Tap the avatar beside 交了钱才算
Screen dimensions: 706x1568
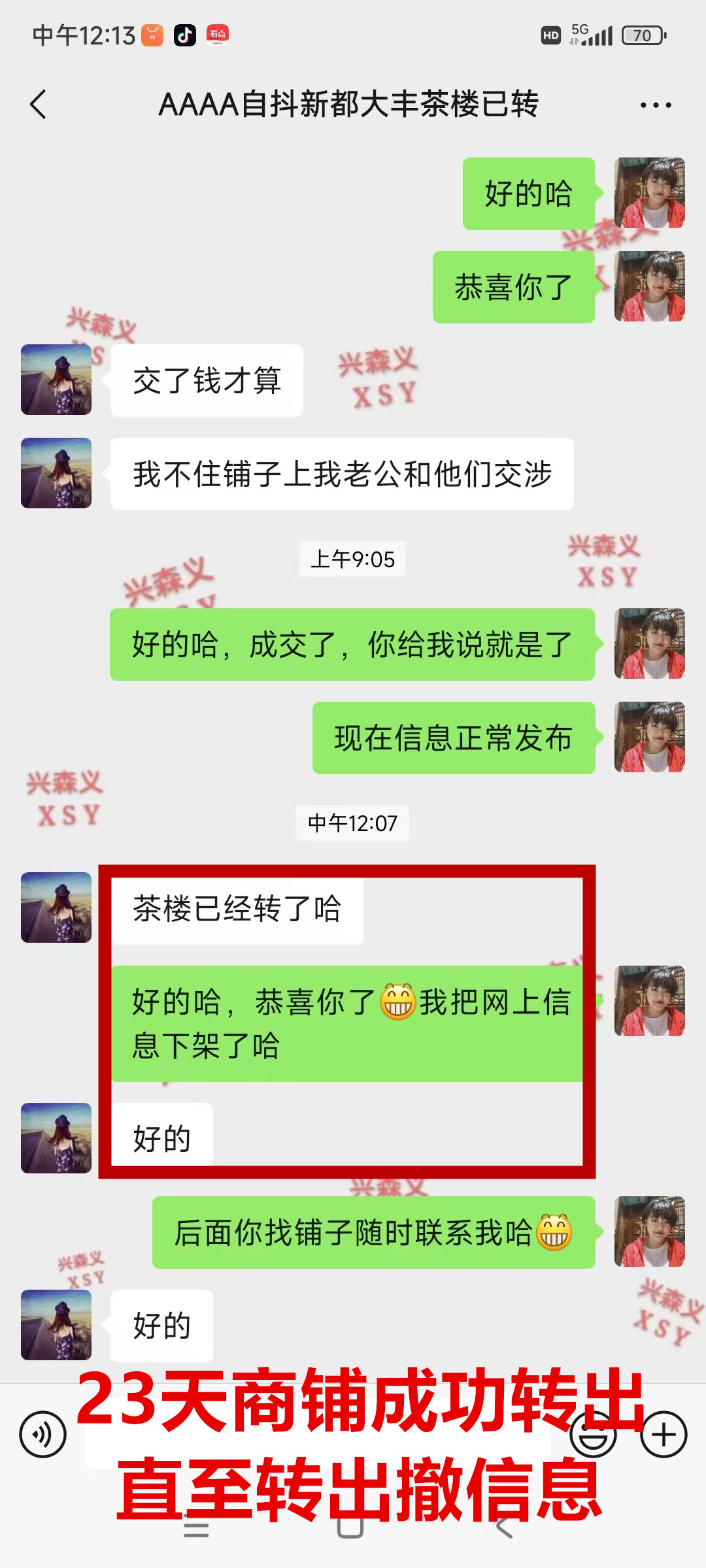(x=56, y=380)
